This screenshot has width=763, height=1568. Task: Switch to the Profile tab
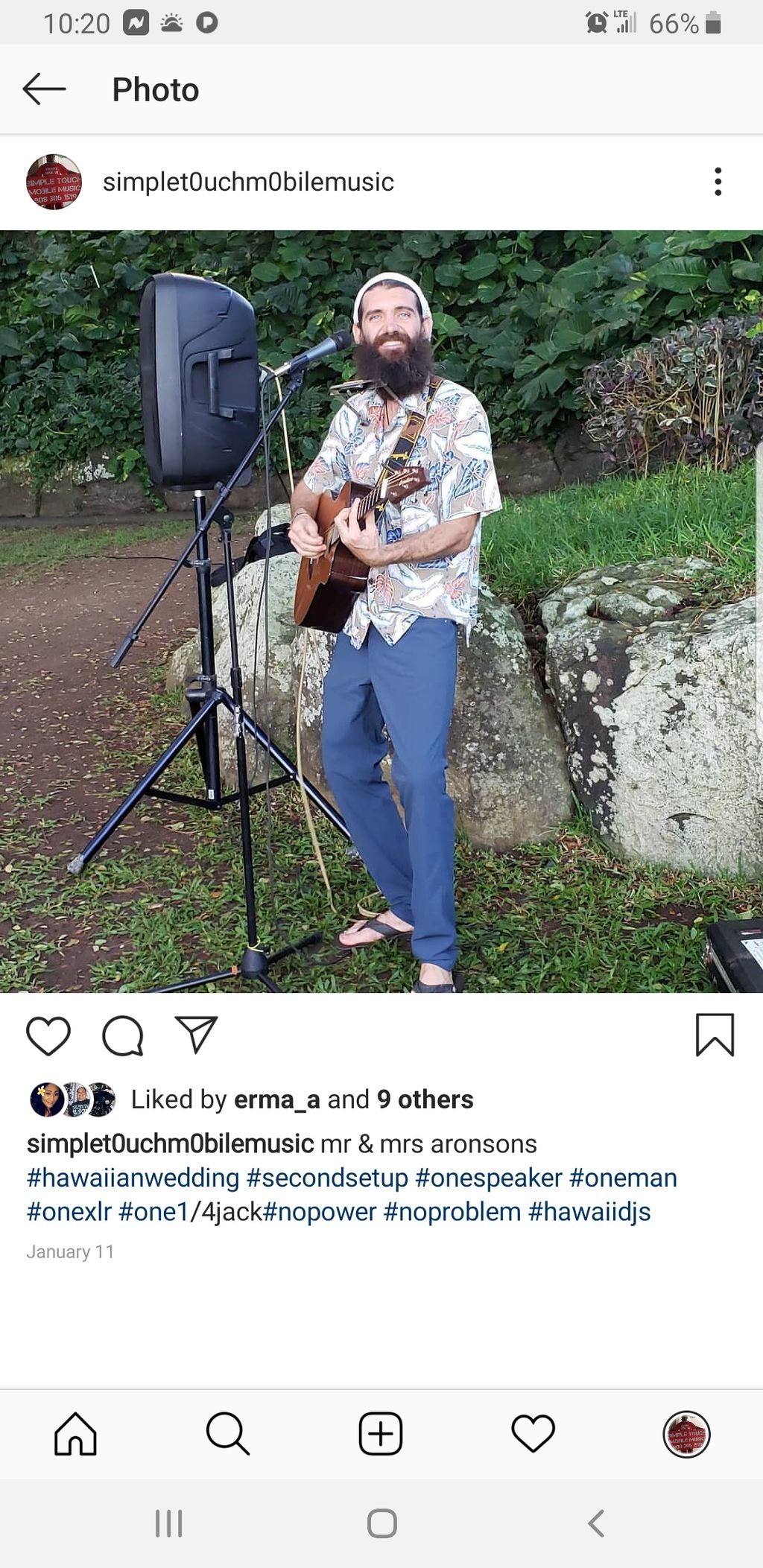click(686, 1434)
